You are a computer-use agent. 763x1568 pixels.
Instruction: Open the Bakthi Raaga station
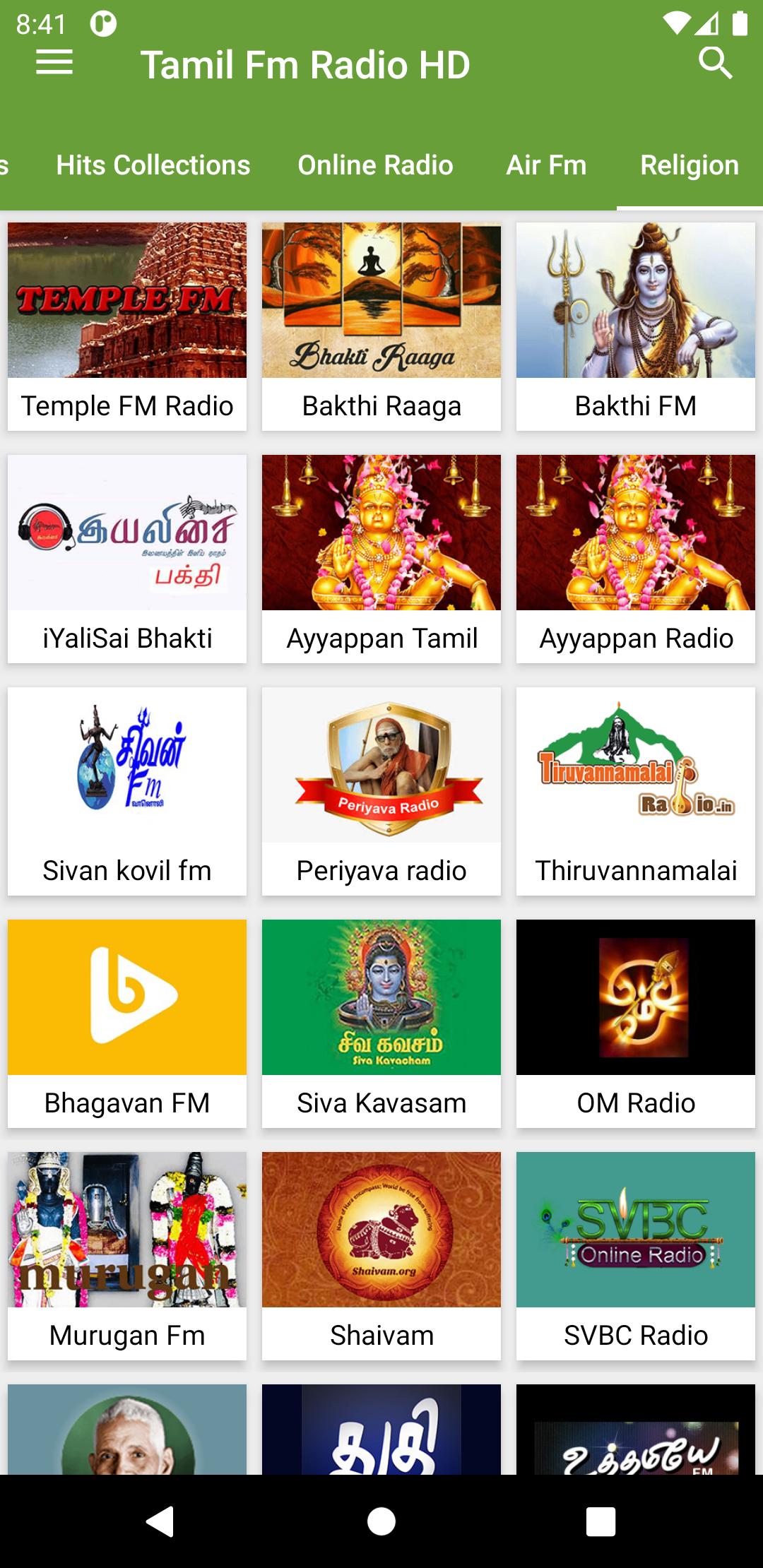pos(381,326)
